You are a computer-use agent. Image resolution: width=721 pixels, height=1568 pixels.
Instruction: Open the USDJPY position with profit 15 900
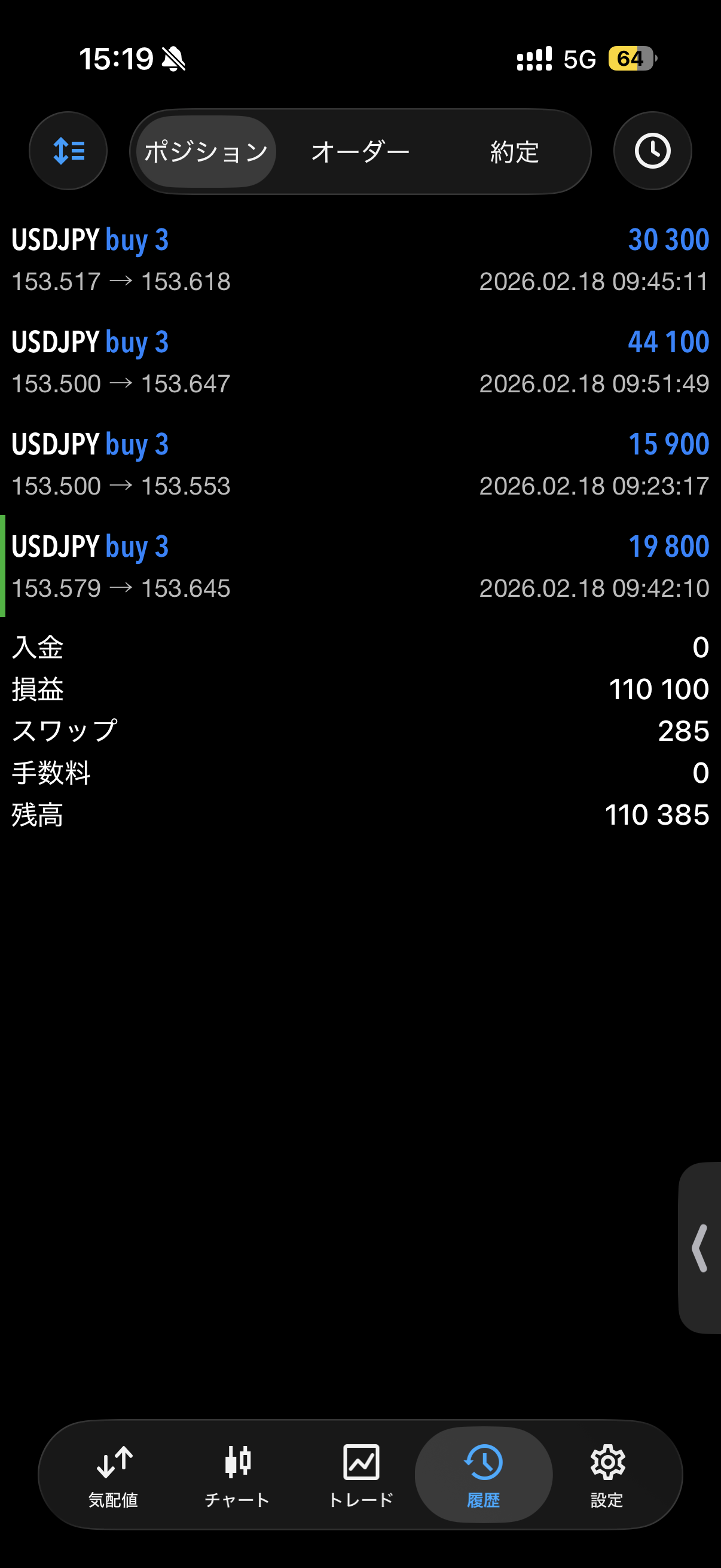click(x=360, y=465)
